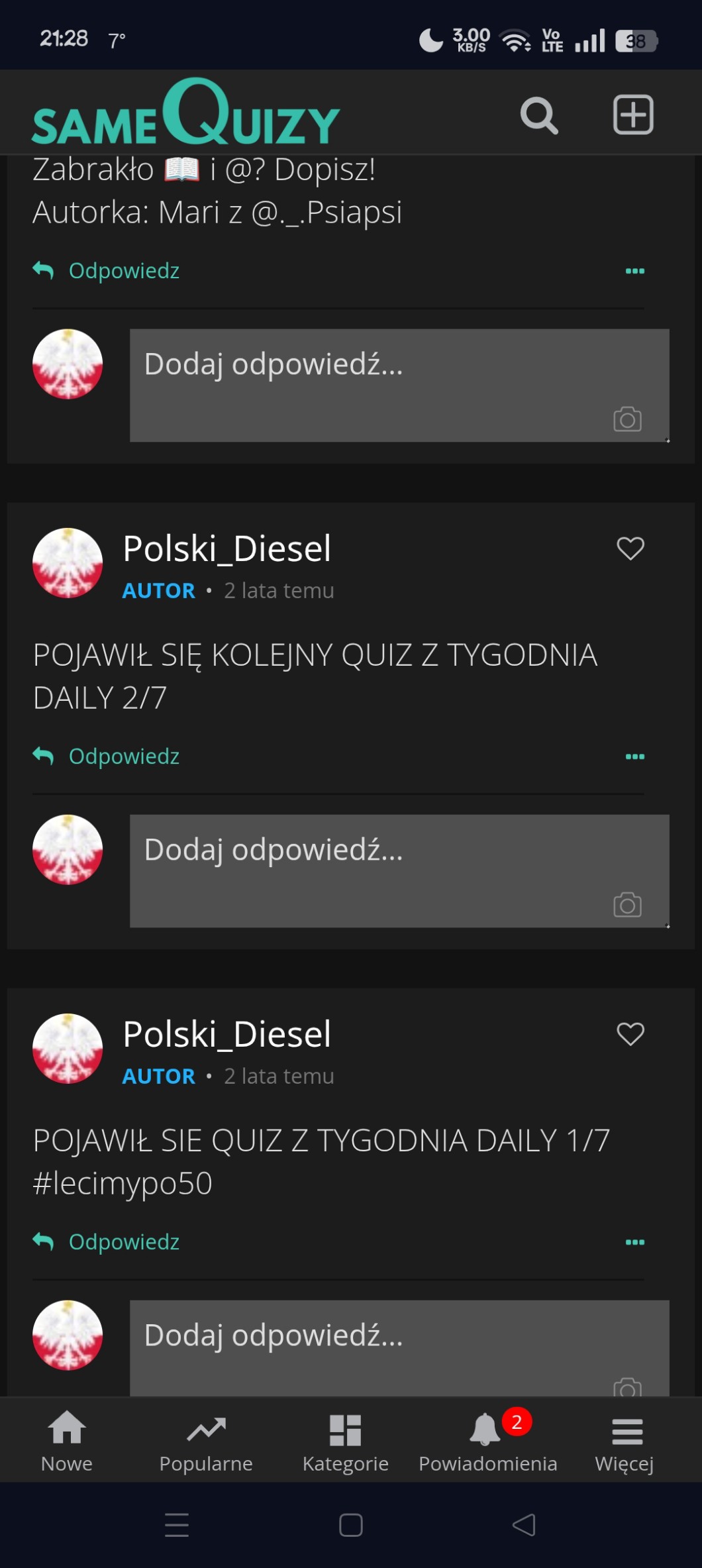Attach photo in reply field under DAILY 2/7
The width and height of the screenshot is (702, 1568).
(x=627, y=905)
